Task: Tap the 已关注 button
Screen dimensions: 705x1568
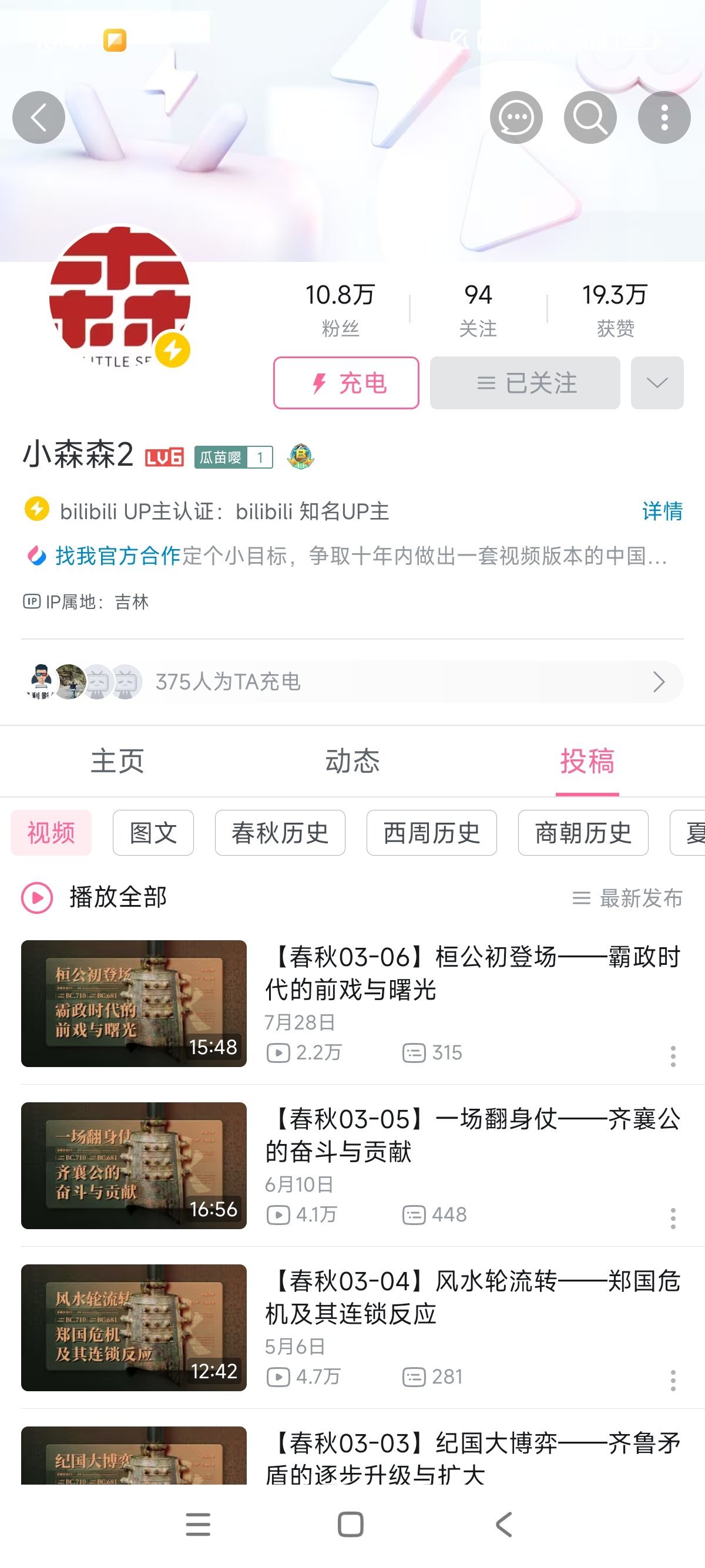Action: (x=525, y=383)
